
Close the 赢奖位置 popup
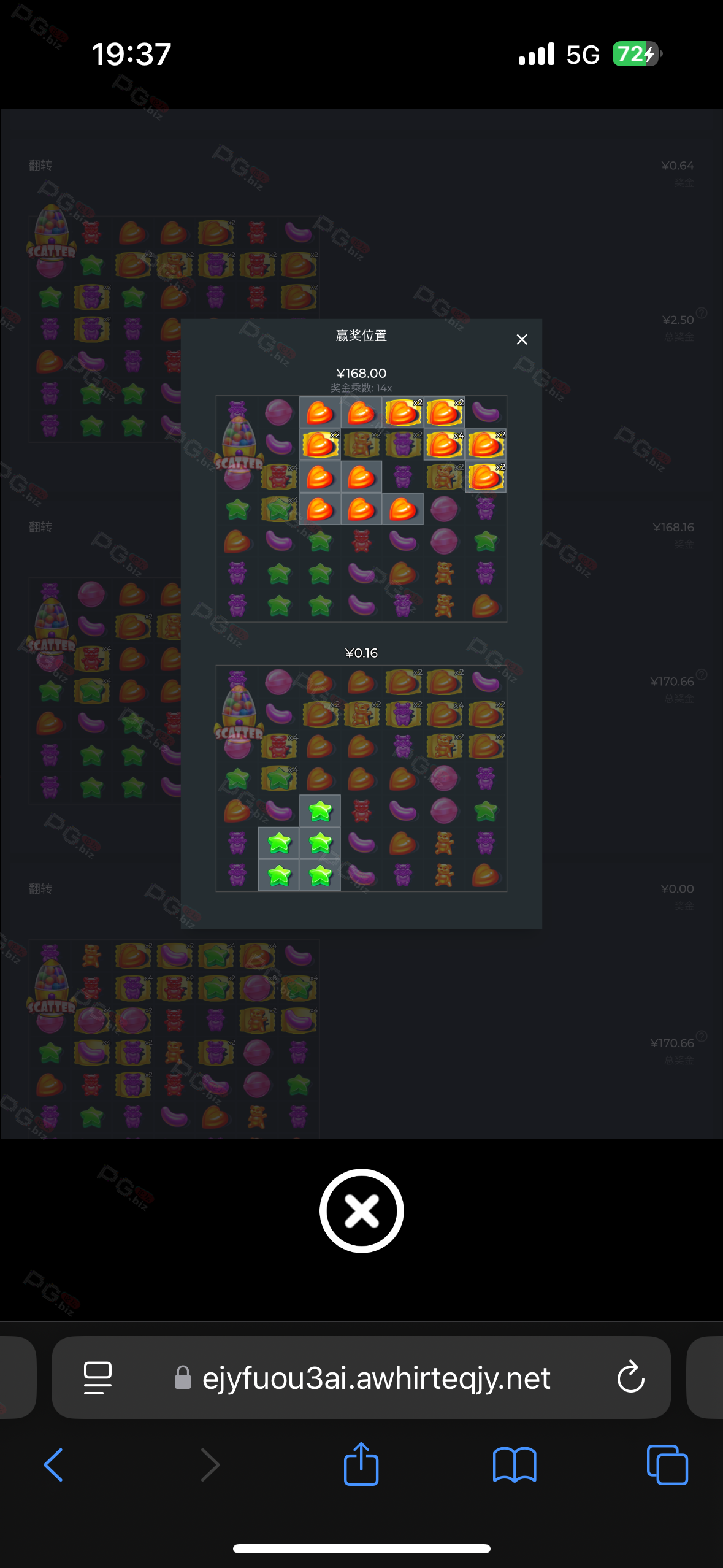click(x=522, y=339)
